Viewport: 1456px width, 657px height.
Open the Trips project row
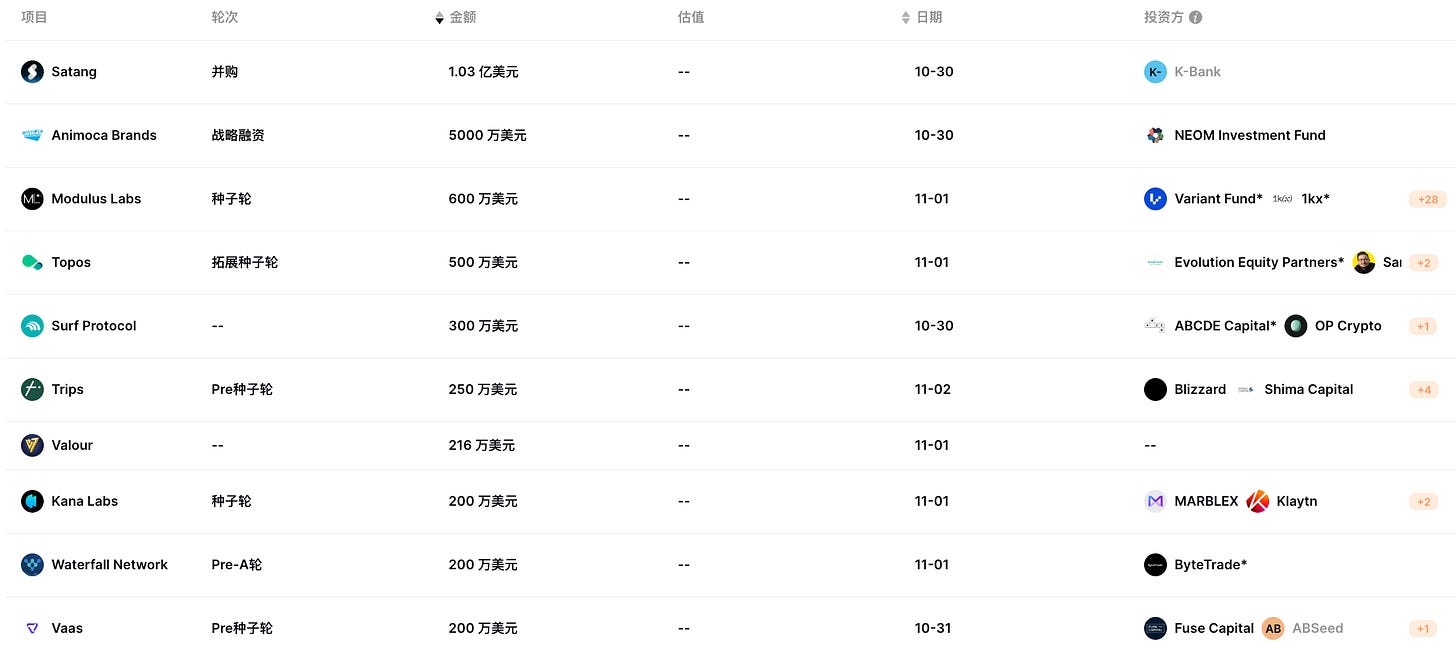(x=67, y=389)
